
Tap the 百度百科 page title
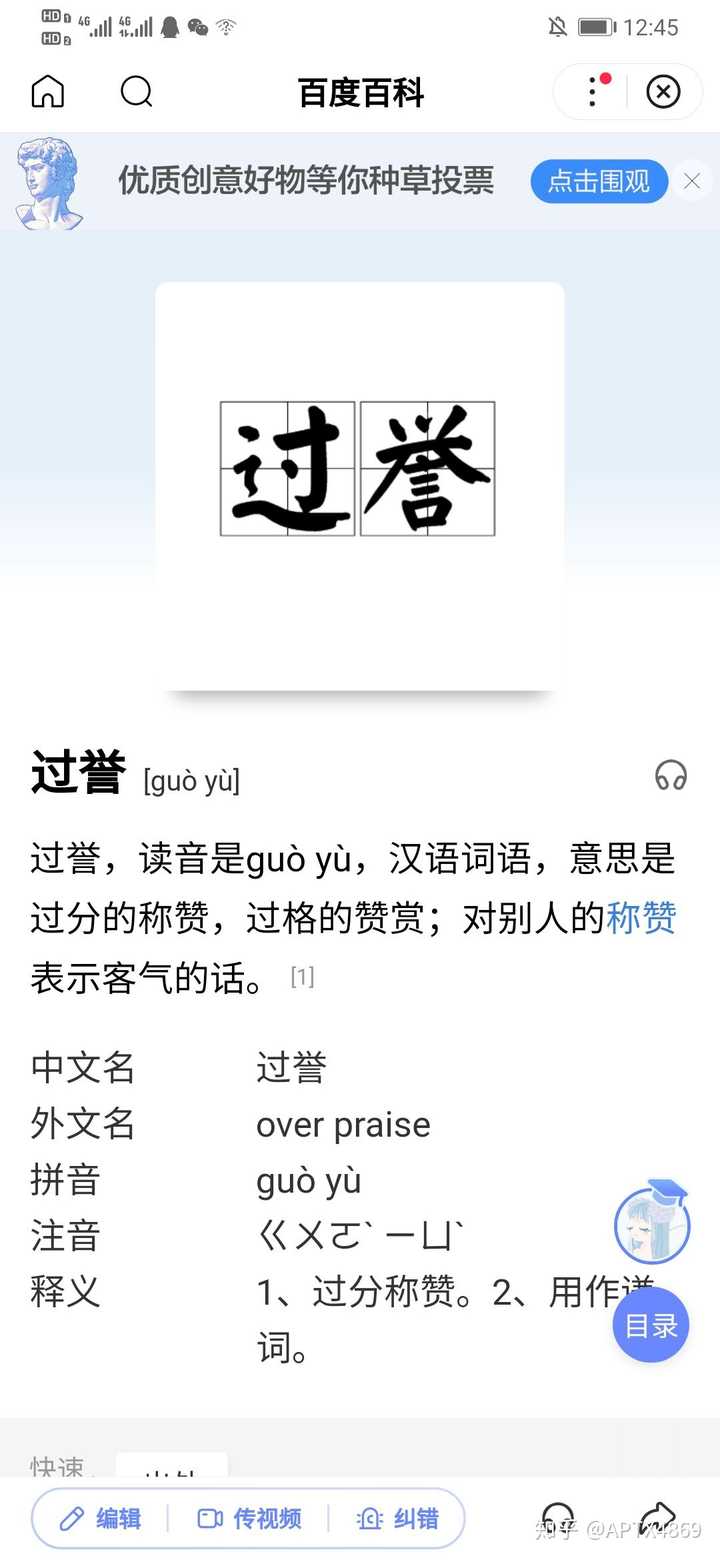[360, 93]
